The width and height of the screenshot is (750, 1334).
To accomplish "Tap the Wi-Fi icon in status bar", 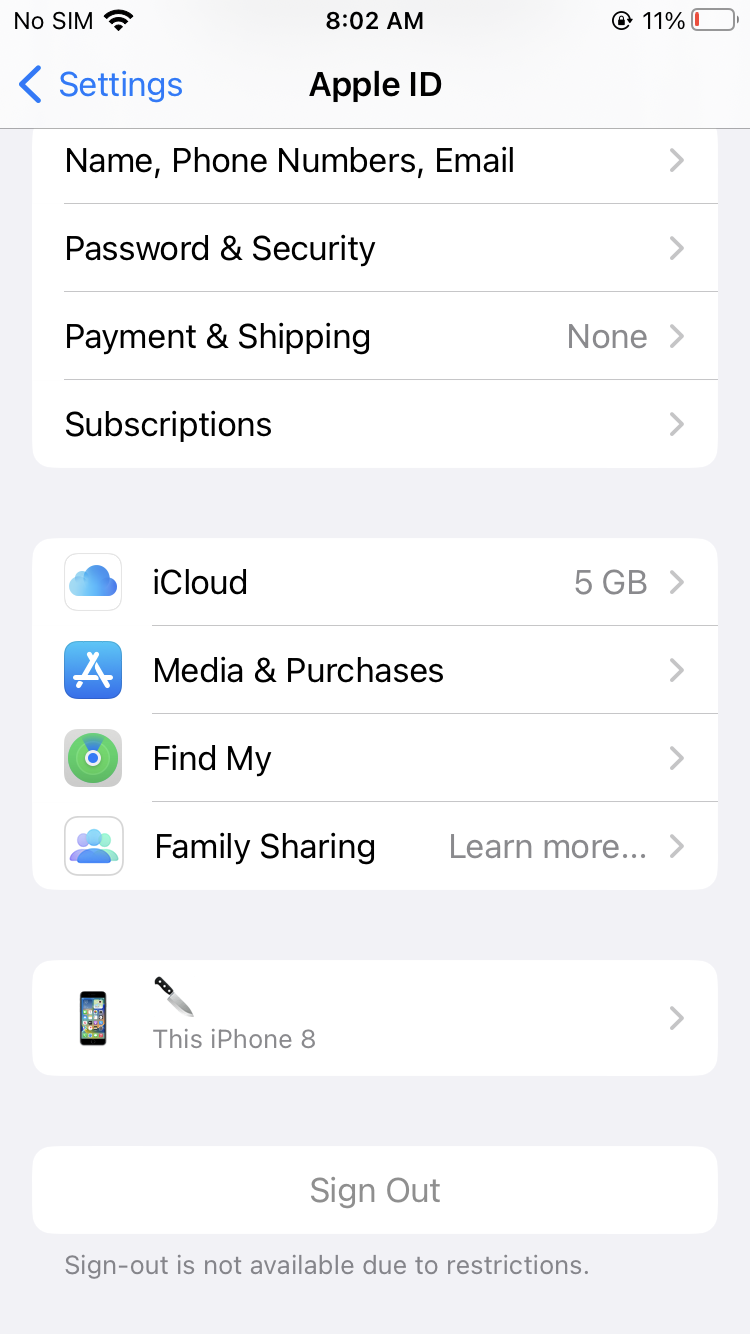I will tap(122, 19).
